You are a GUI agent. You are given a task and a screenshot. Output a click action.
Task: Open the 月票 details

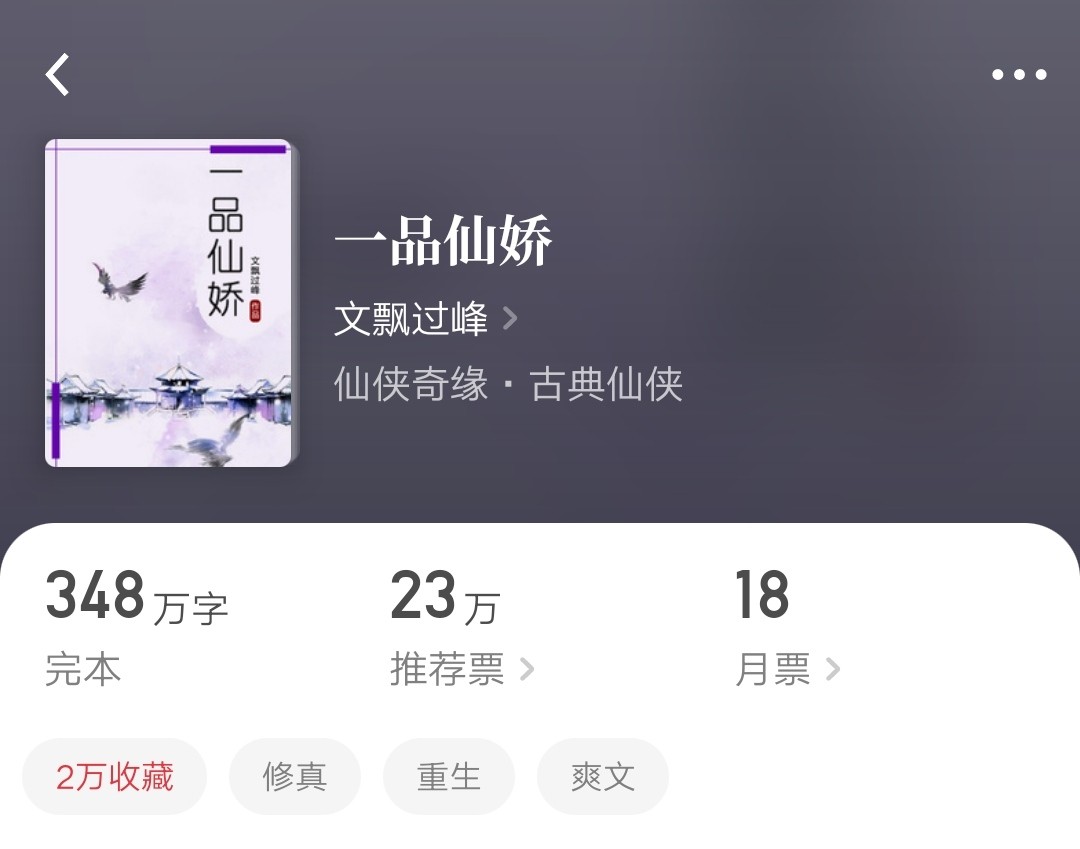786,670
